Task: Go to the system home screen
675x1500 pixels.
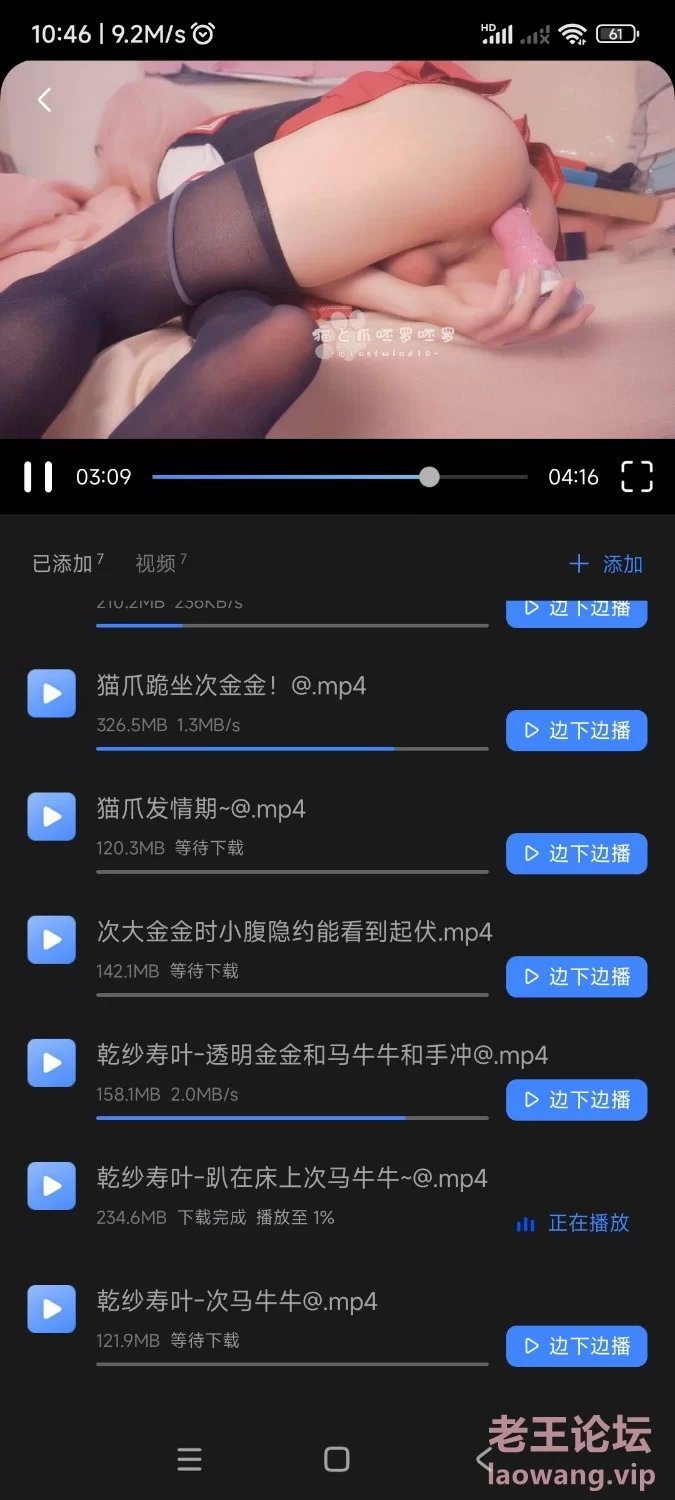Action: (x=337, y=1459)
